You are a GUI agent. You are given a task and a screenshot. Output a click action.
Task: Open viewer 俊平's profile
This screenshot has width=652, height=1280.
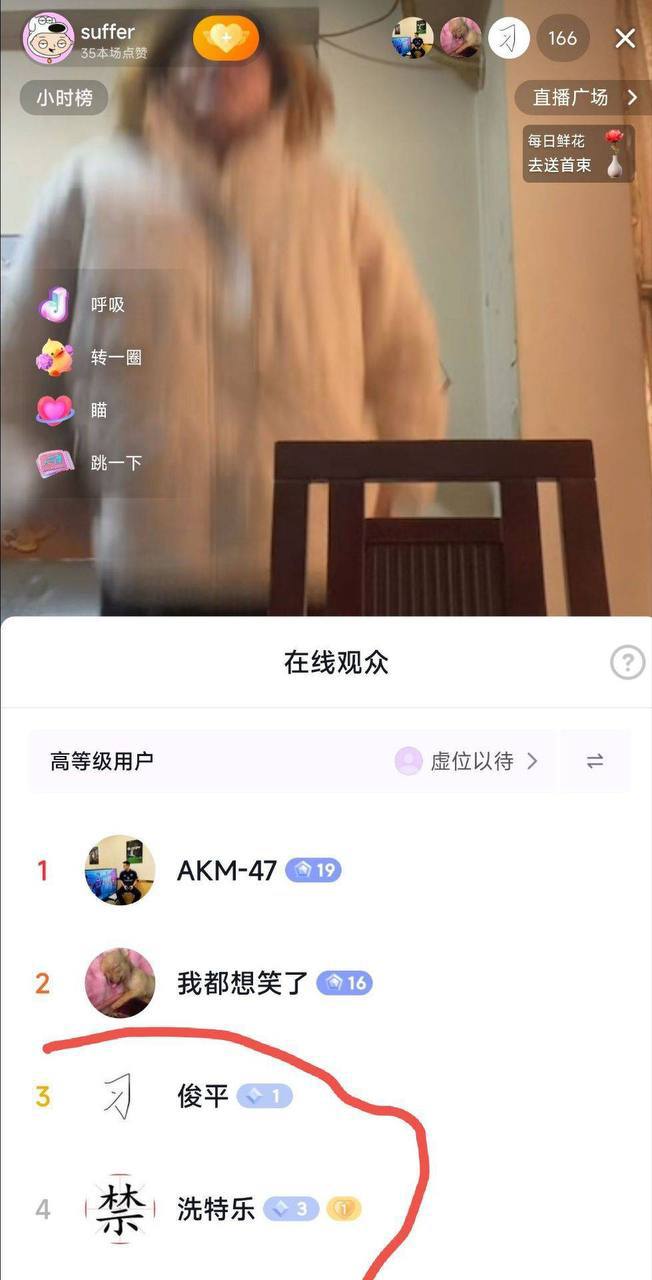click(326, 1096)
